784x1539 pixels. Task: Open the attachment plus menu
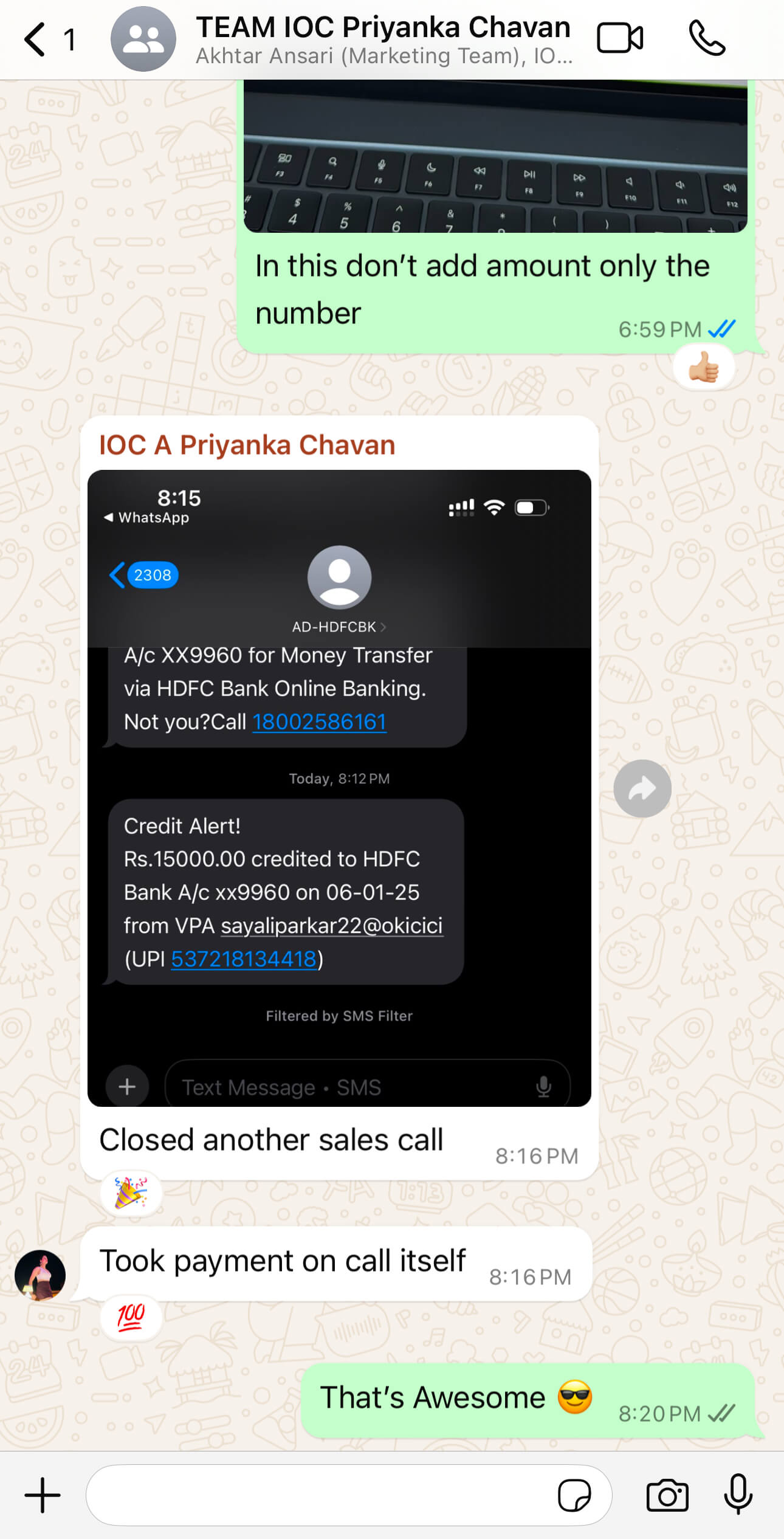pyautogui.click(x=43, y=1495)
